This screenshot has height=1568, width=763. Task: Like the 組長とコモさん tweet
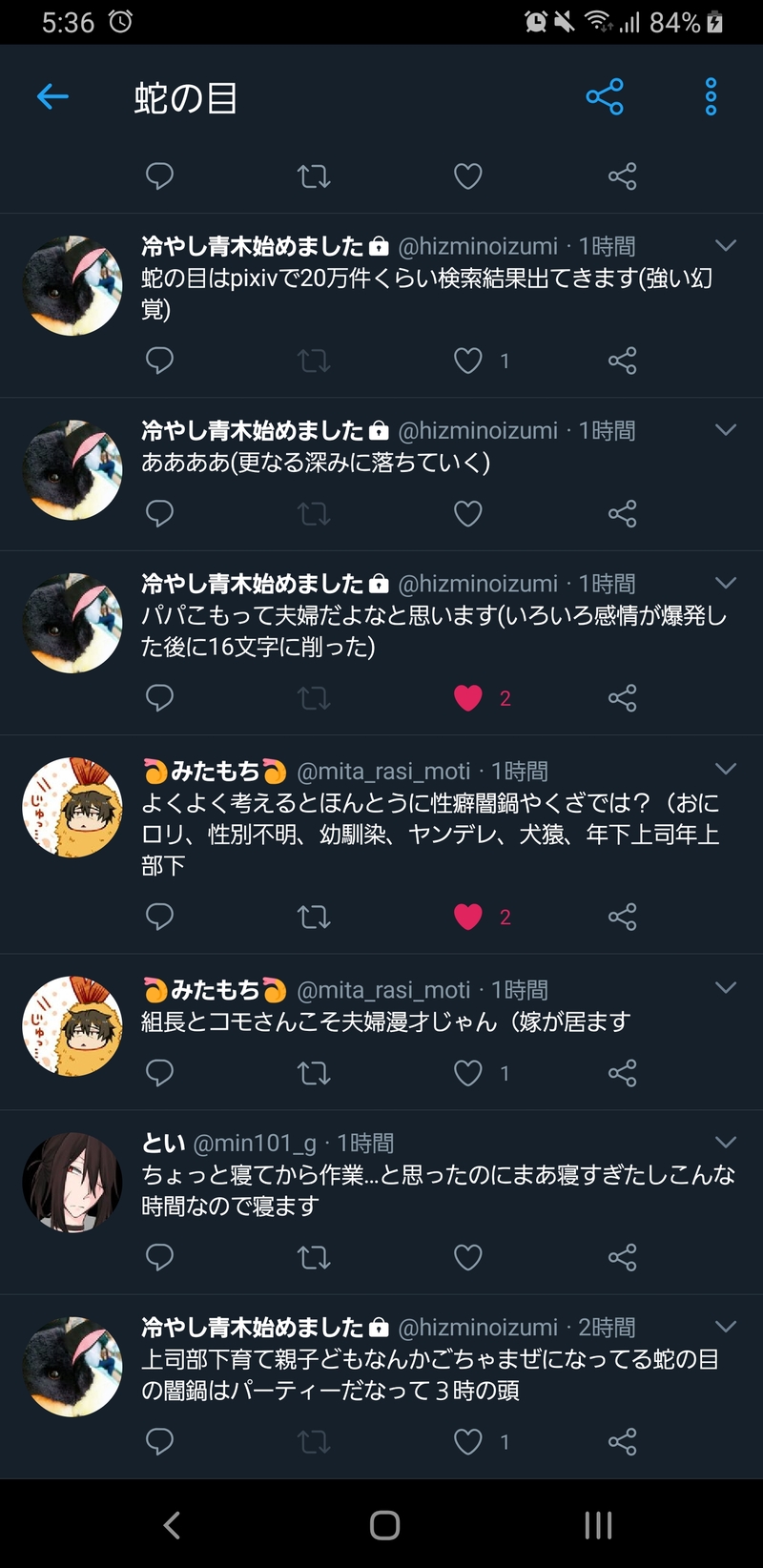pos(467,1073)
